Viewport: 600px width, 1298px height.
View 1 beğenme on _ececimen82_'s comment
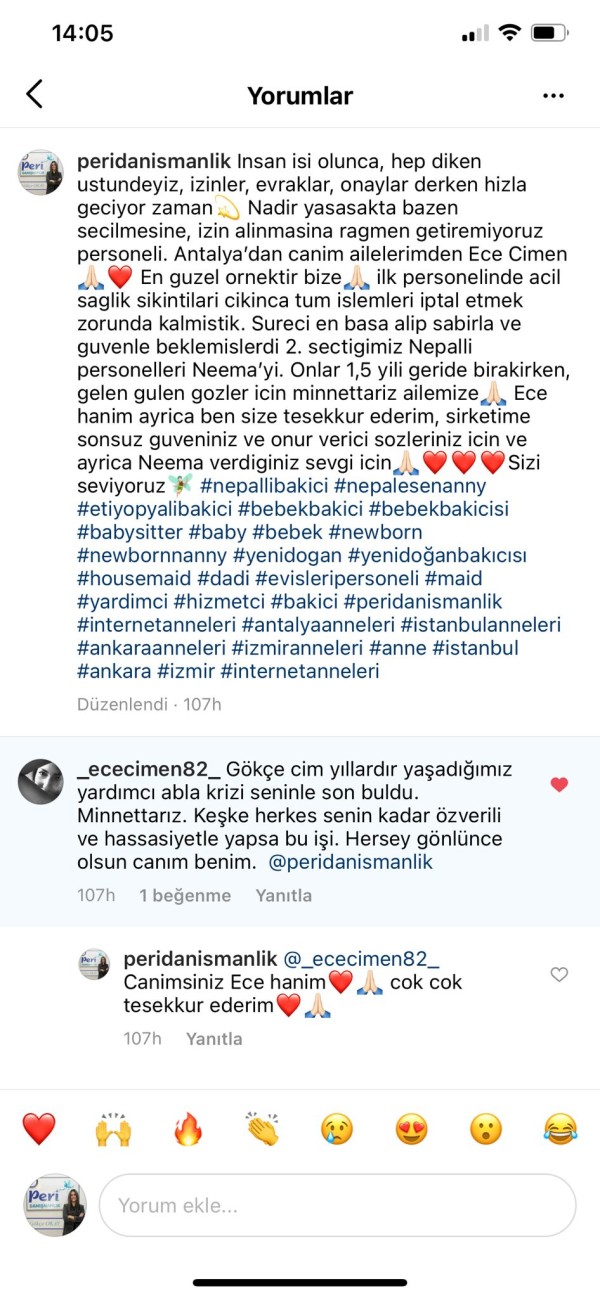tap(185, 896)
